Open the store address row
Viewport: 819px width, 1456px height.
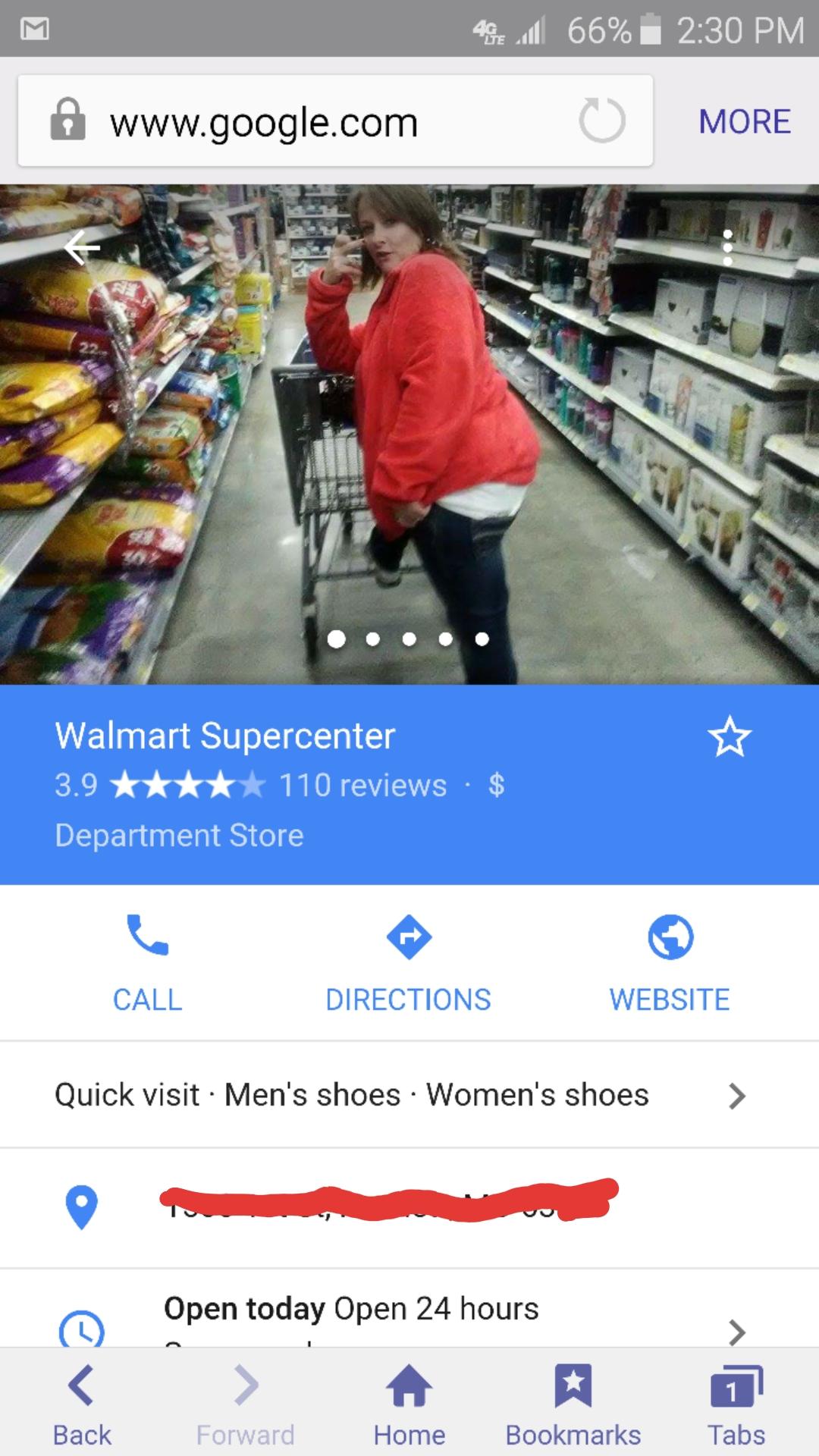pyautogui.click(x=387, y=1206)
